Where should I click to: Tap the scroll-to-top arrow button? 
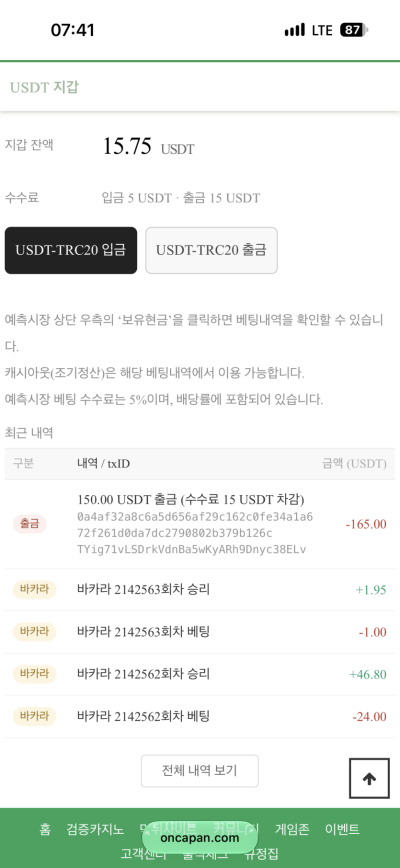(x=369, y=778)
